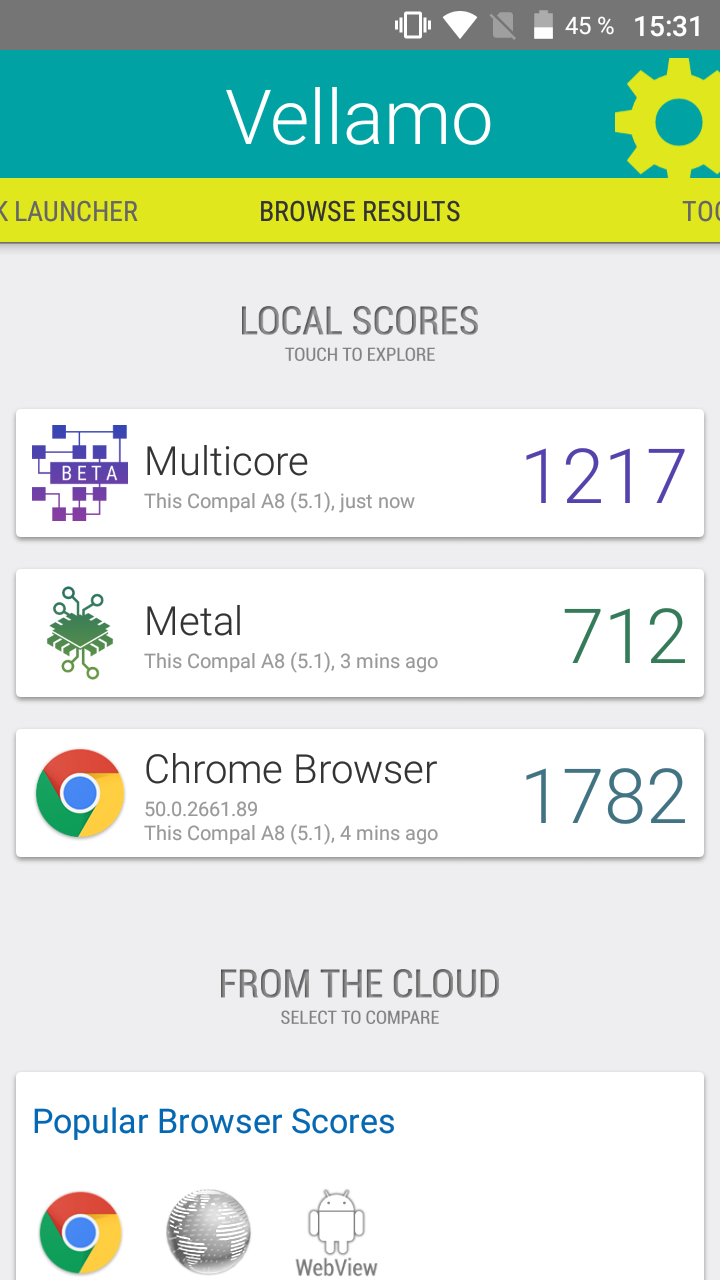Screen dimensions: 720x1280
Task: Explore the Metal score result
Action: [360, 633]
